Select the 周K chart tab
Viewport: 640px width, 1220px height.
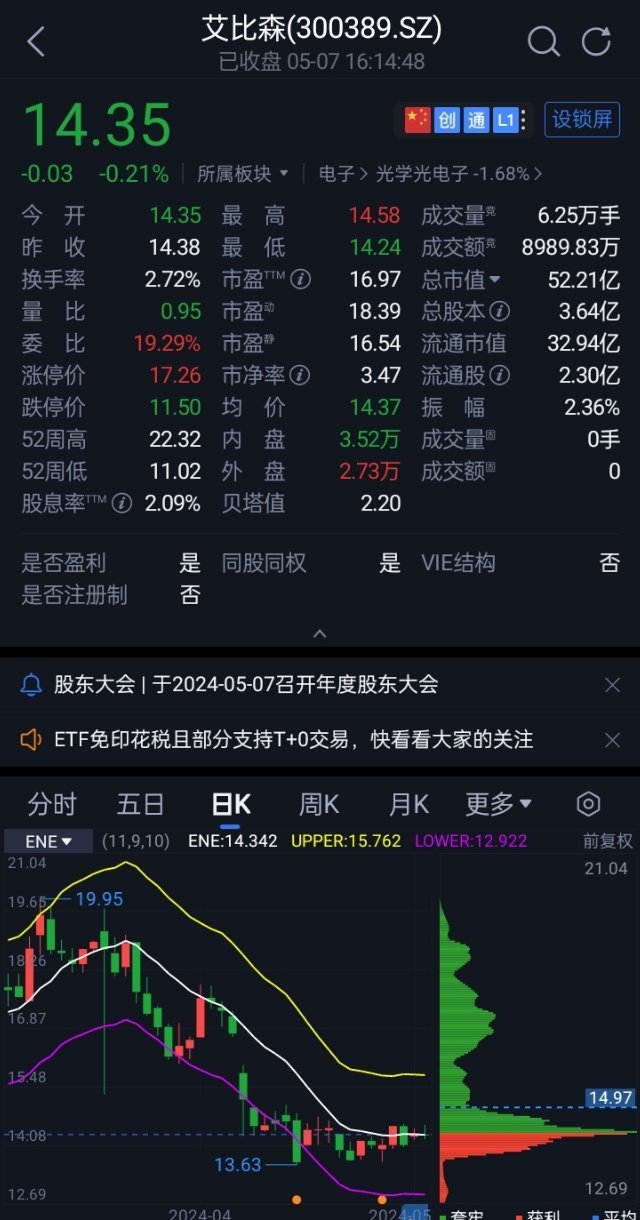pyautogui.click(x=319, y=804)
